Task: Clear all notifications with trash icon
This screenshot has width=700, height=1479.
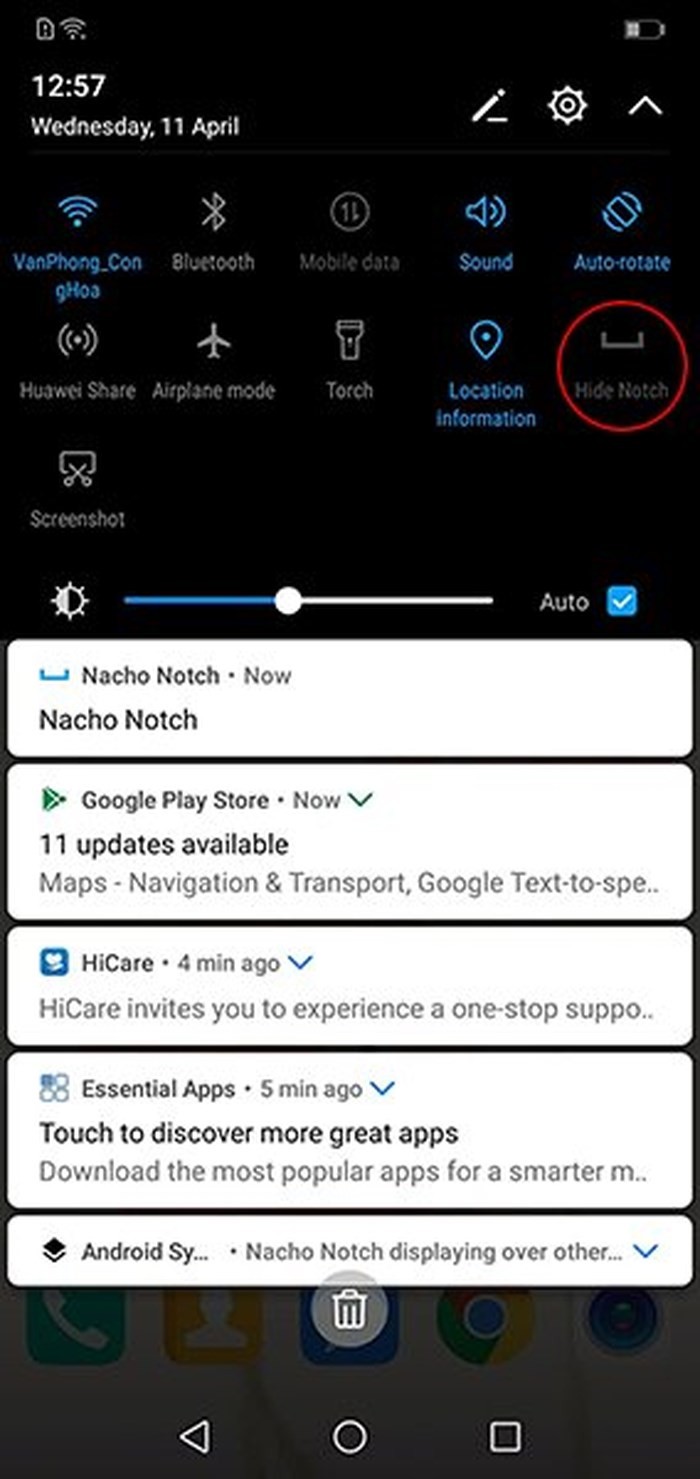Action: [349, 1310]
